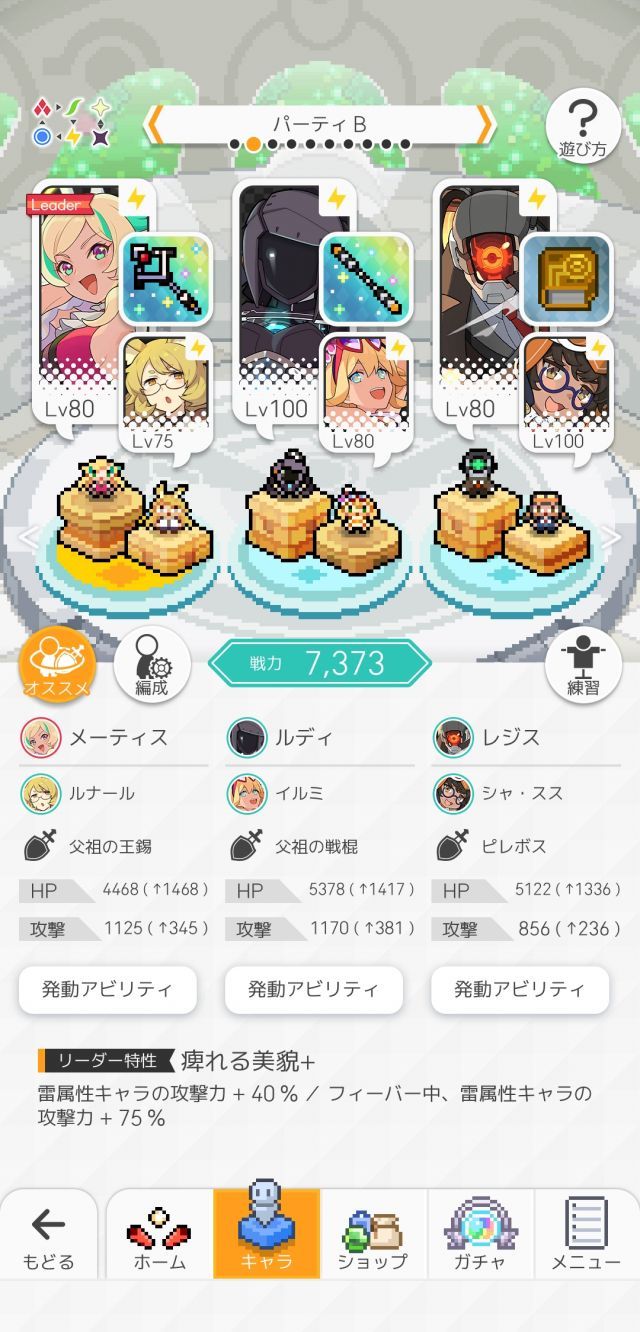
Task: Go to previous party with left arrow
Action: point(155,124)
